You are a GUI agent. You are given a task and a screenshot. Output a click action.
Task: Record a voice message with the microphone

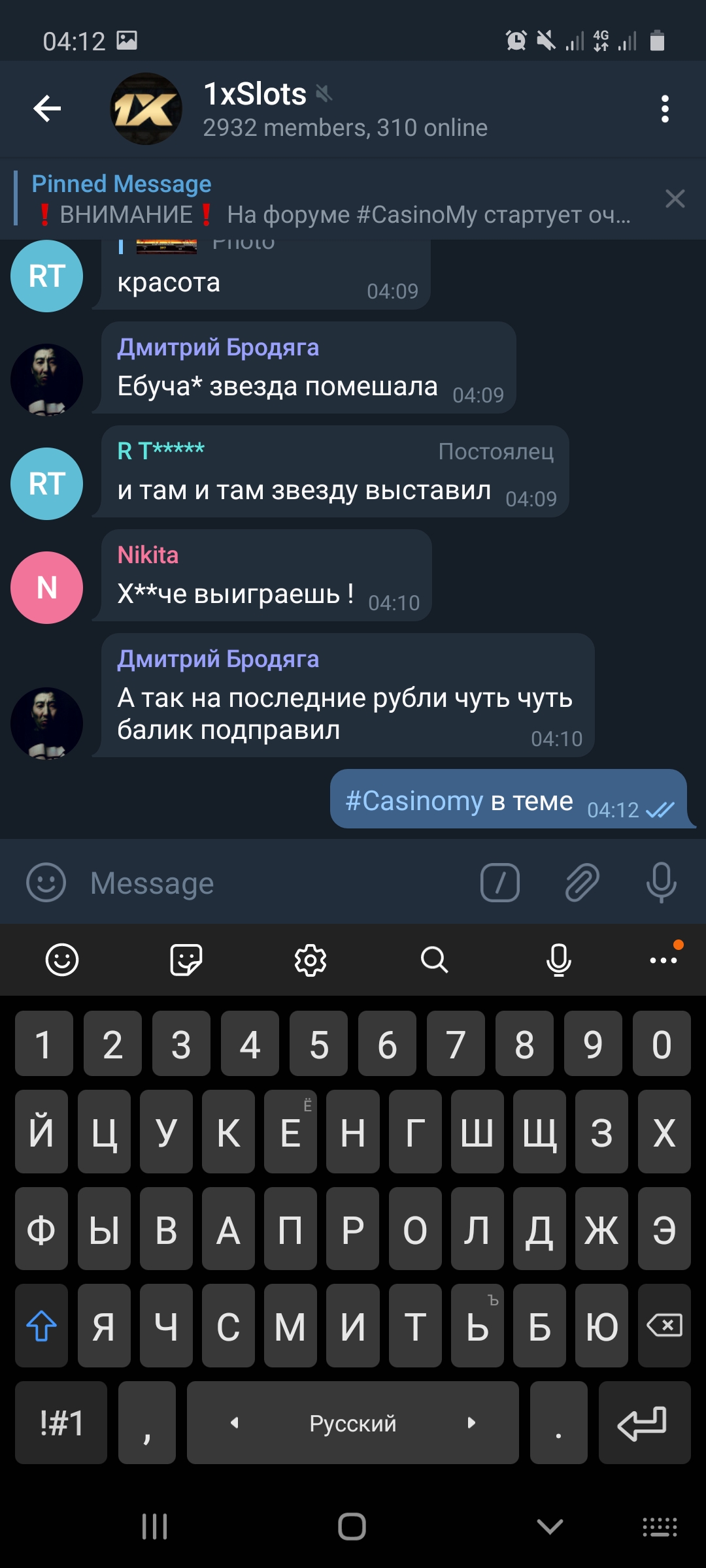point(661,883)
